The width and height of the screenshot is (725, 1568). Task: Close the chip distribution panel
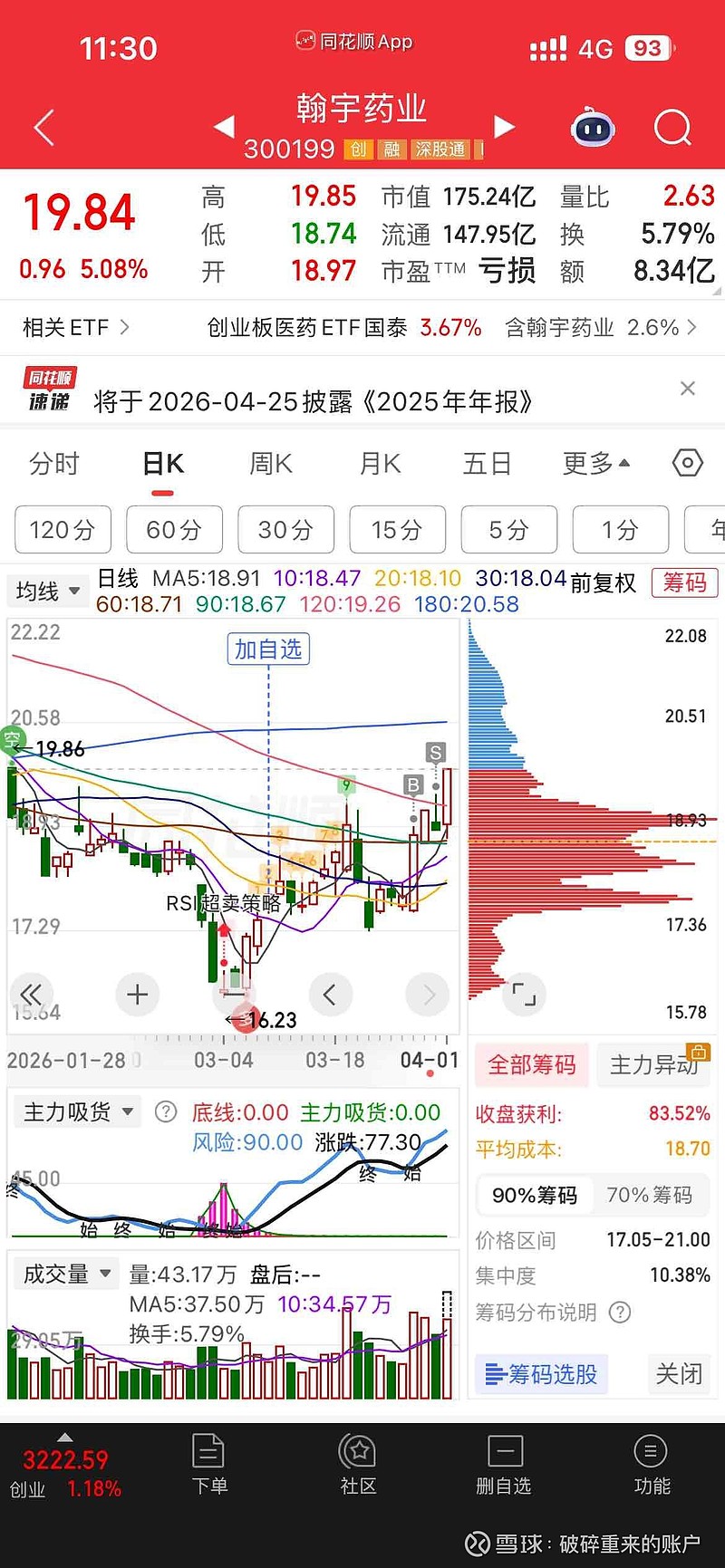[x=679, y=1374]
